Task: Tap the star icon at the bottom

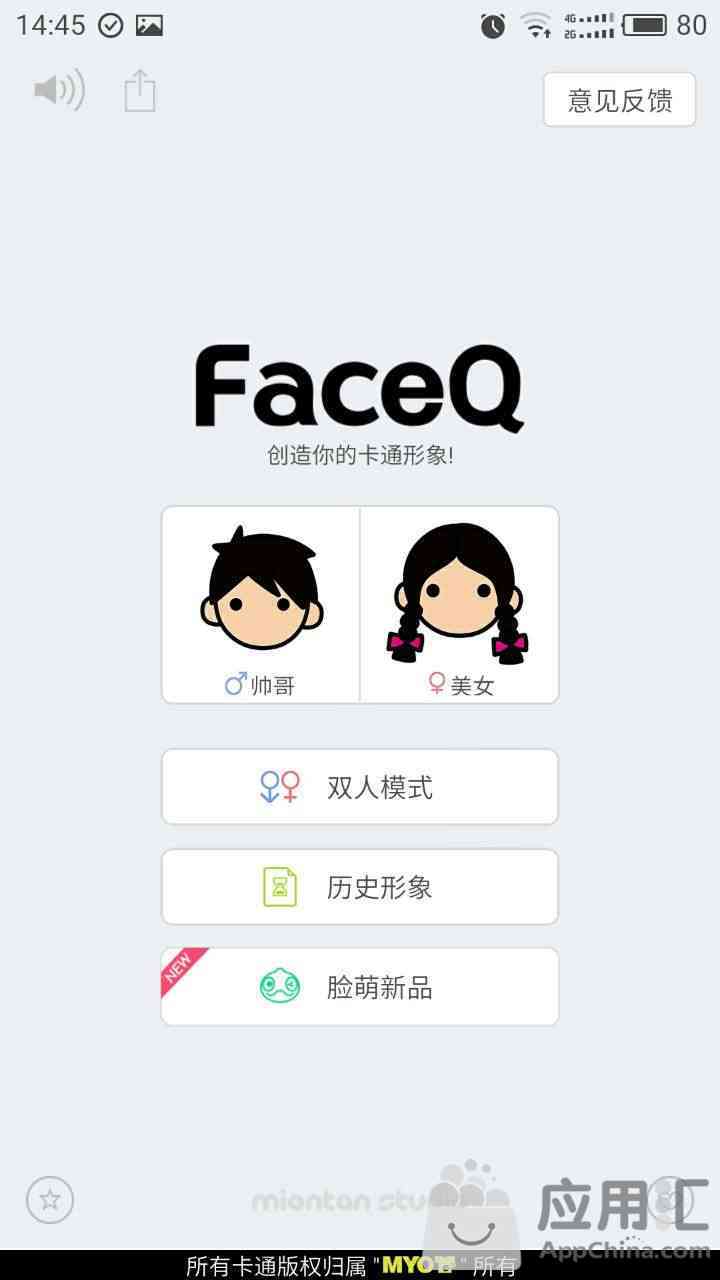Action: 50,1199
